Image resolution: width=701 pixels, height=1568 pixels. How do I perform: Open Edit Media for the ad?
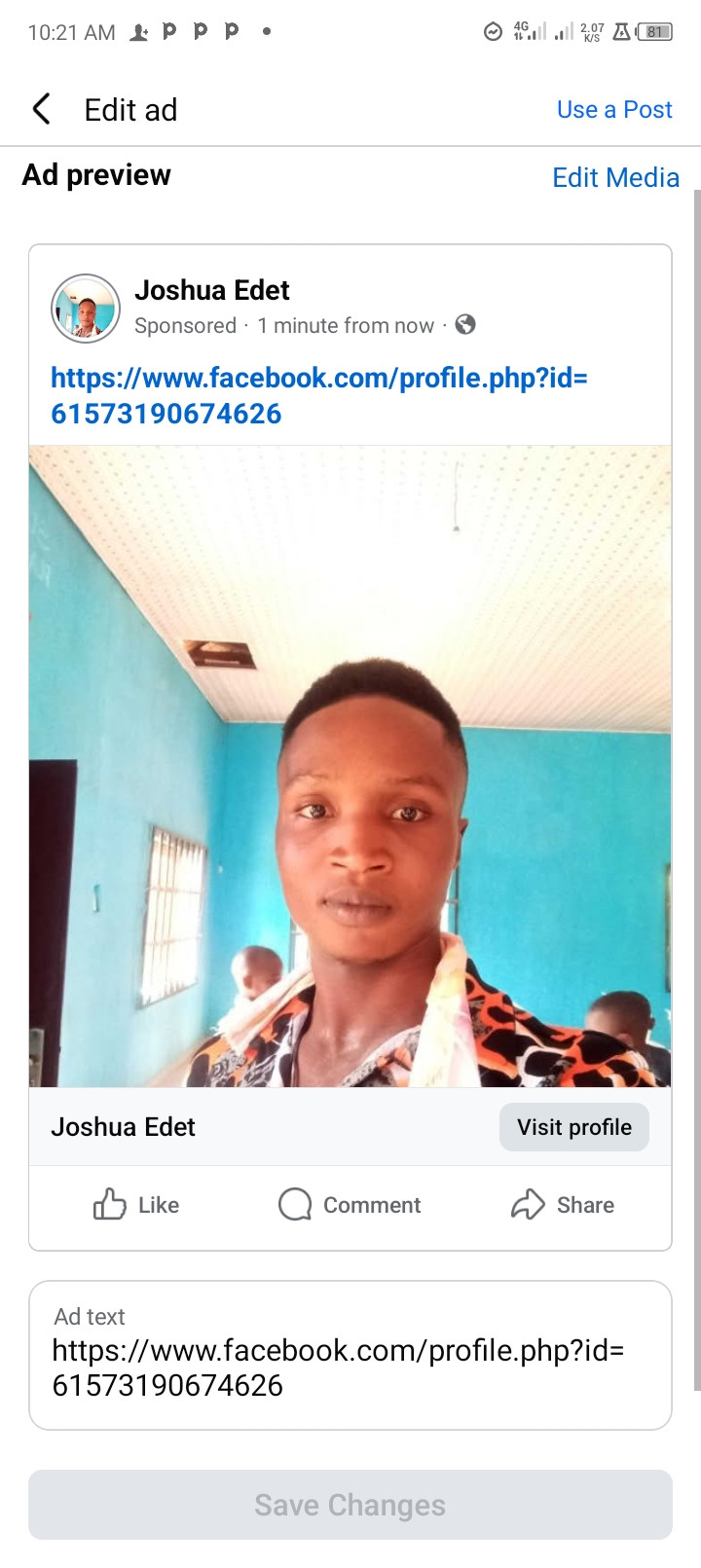614,177
